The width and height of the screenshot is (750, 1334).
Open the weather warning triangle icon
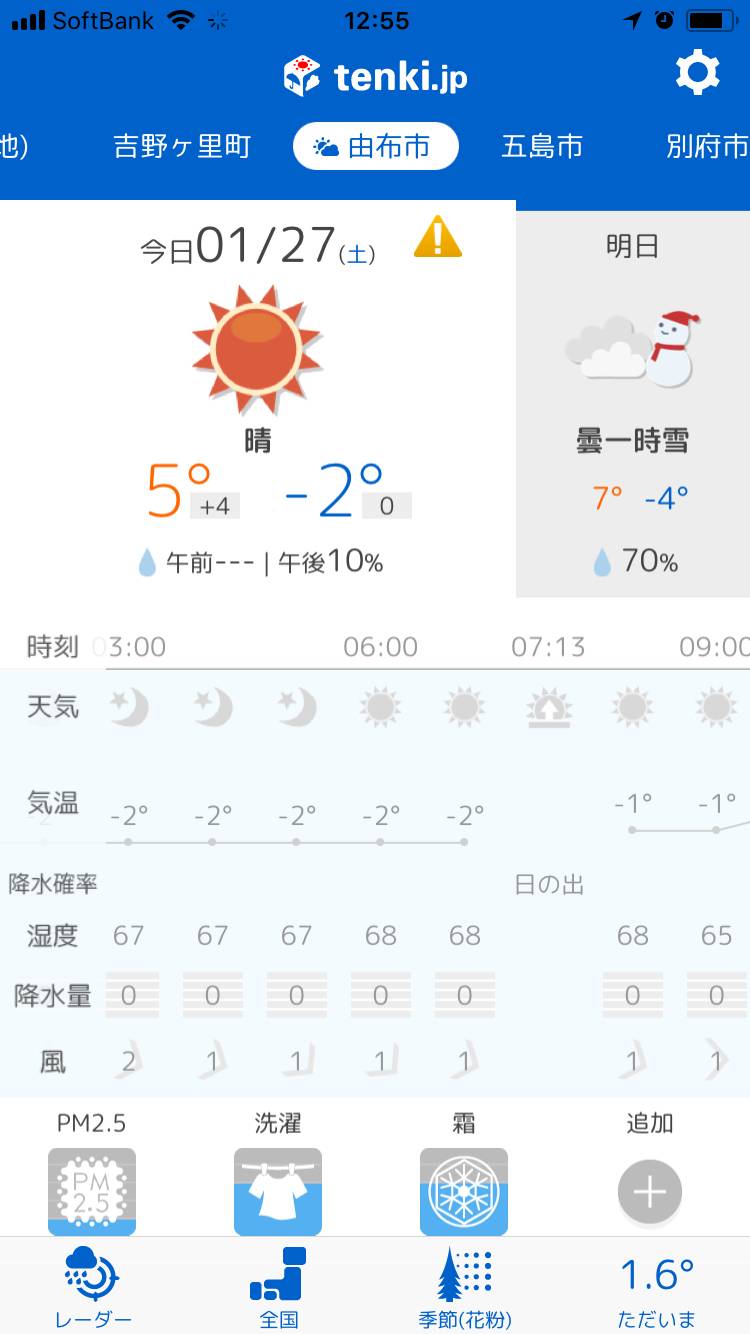click(x=438, y=237)
